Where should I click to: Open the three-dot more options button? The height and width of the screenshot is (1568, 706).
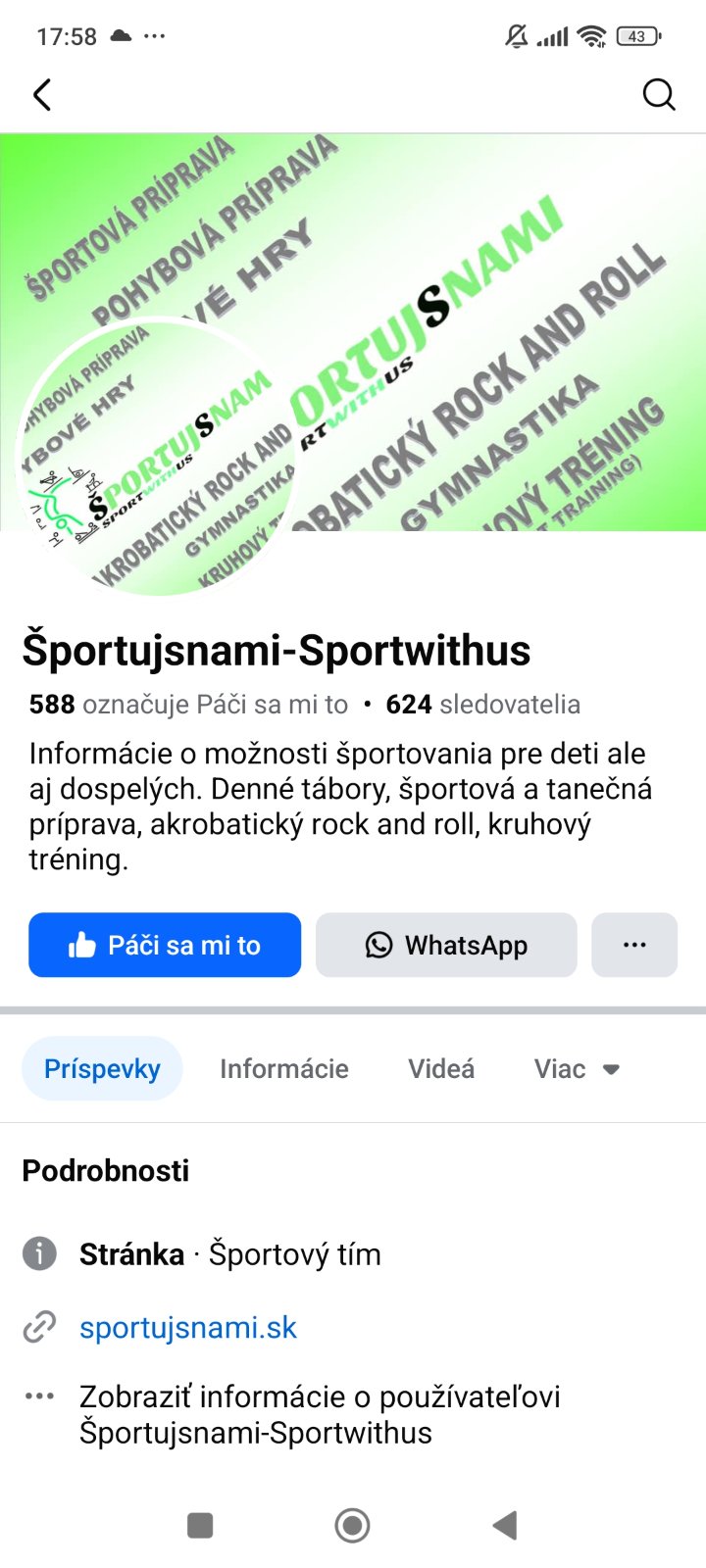(634, 945)
